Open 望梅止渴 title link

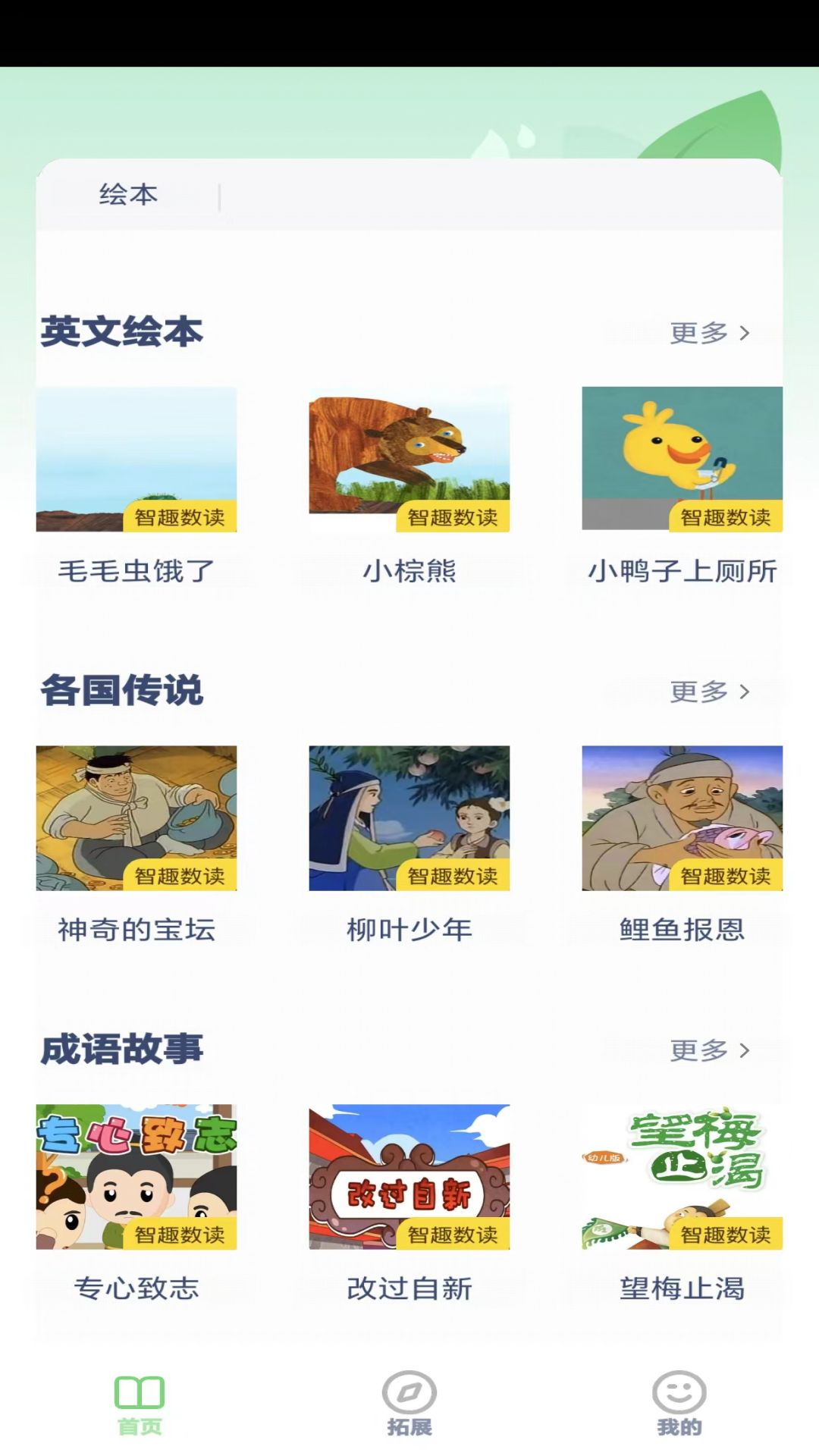click(682, 1289)
